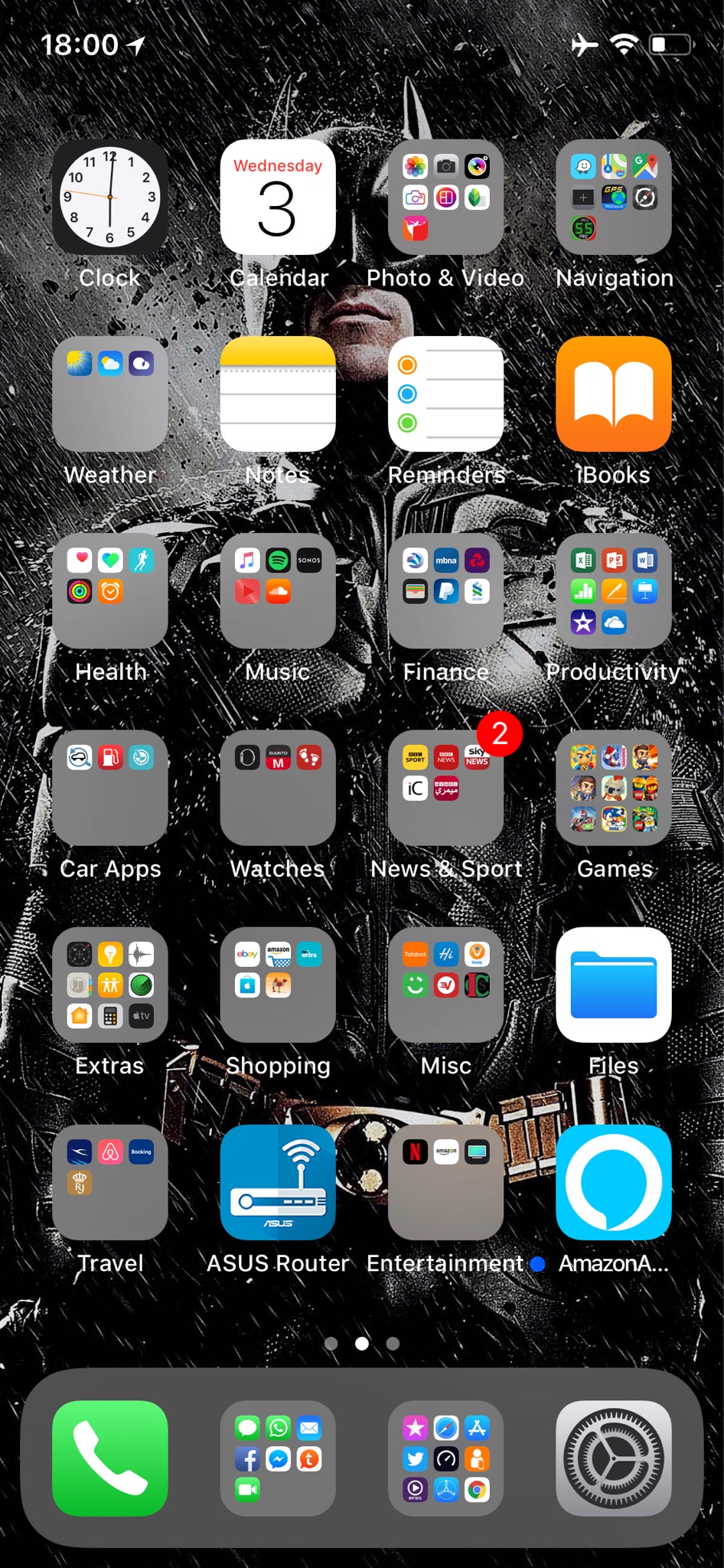Open the Navigation folder
The width and height of the screenshot is (724, 1568).
(x=614, y=198)
